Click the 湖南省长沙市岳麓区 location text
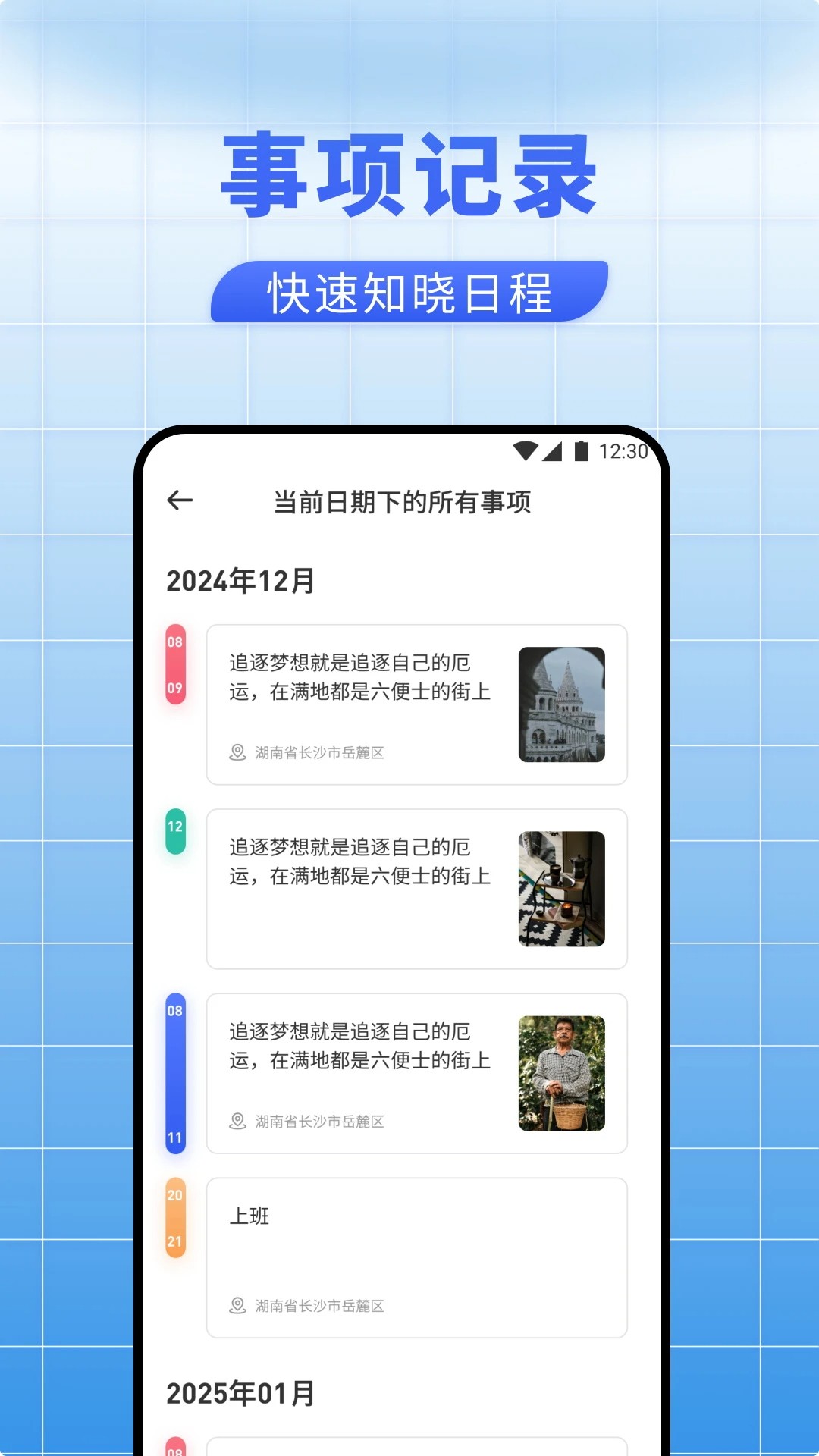Screen dimensions: 819x1456 point(318,754)
